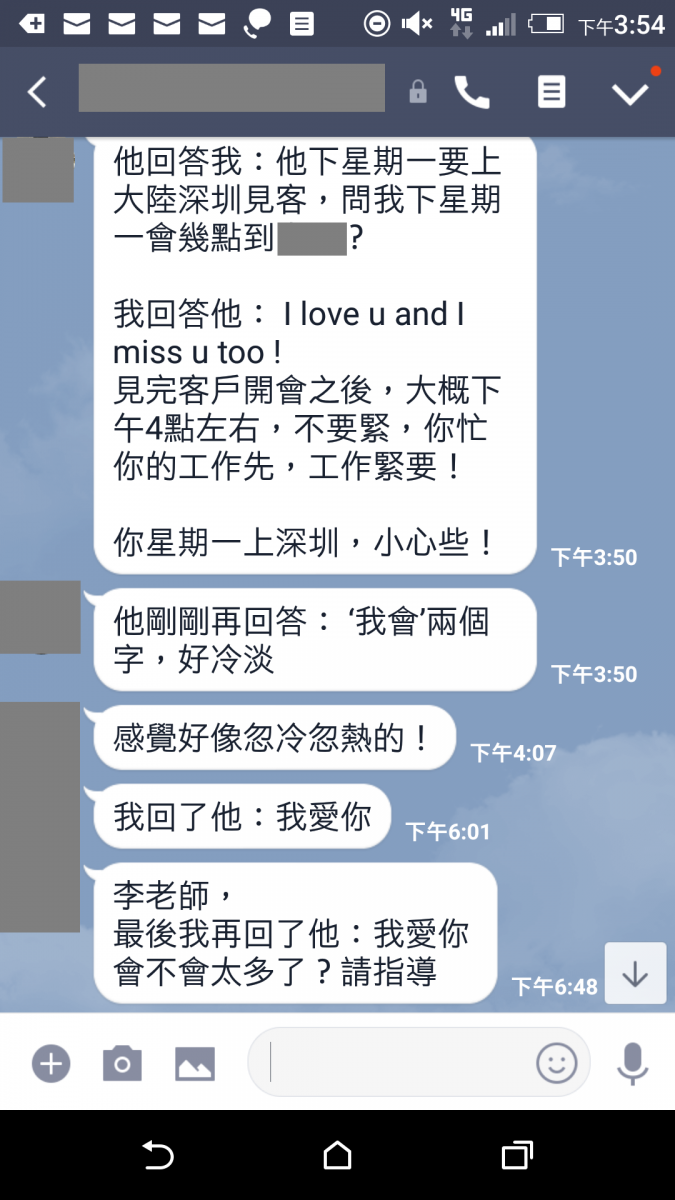Record a voice message with the microphone

pos(632,1063)
